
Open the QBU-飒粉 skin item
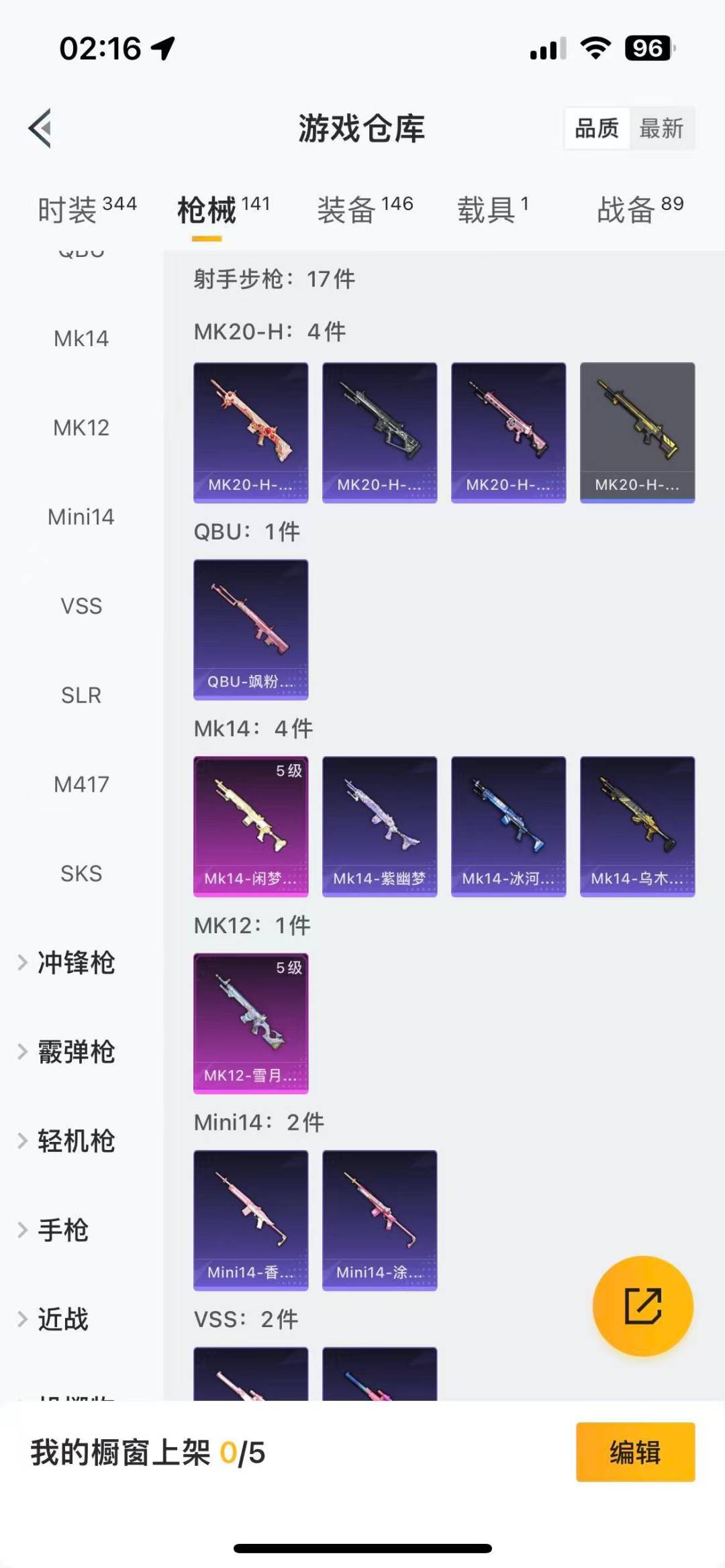pos(251,629)
